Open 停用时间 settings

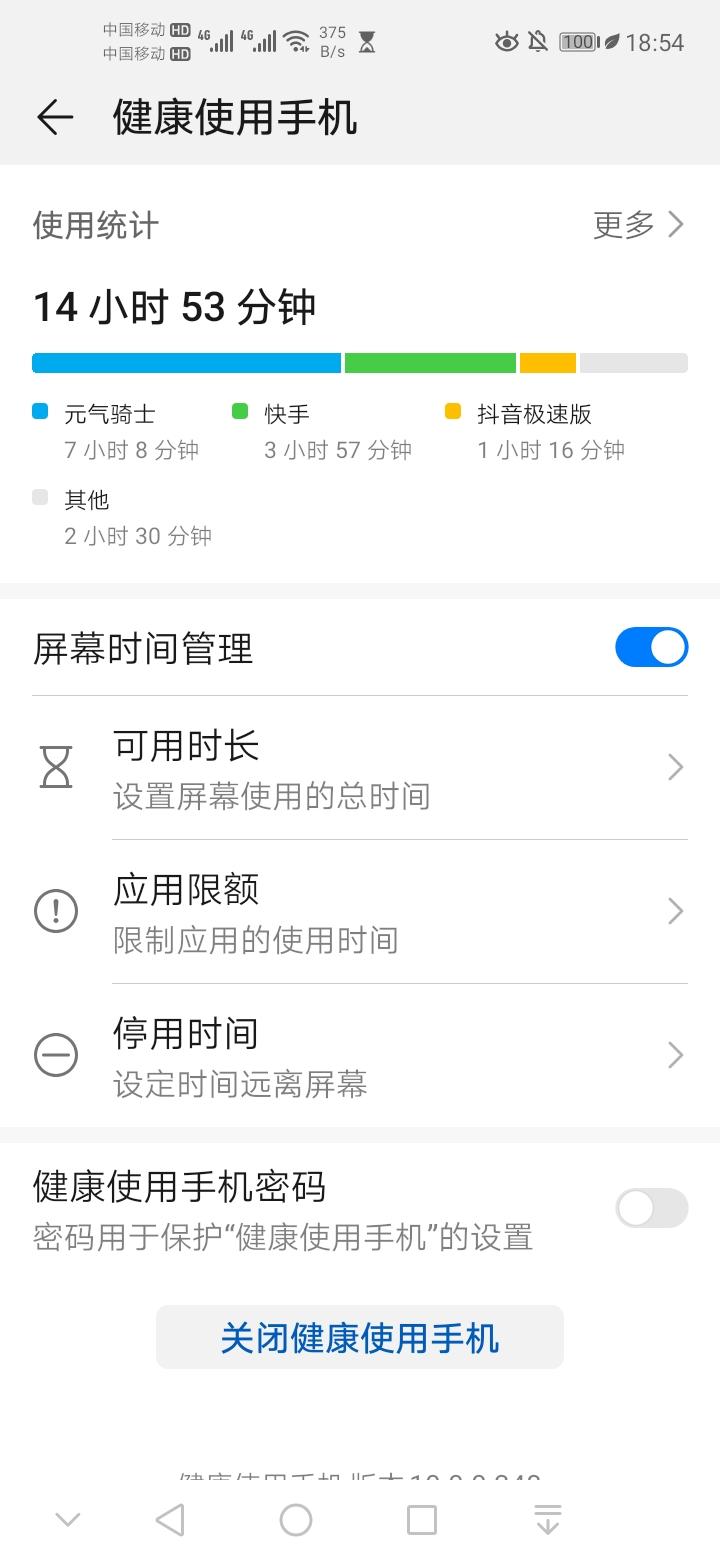point(360,1056)
